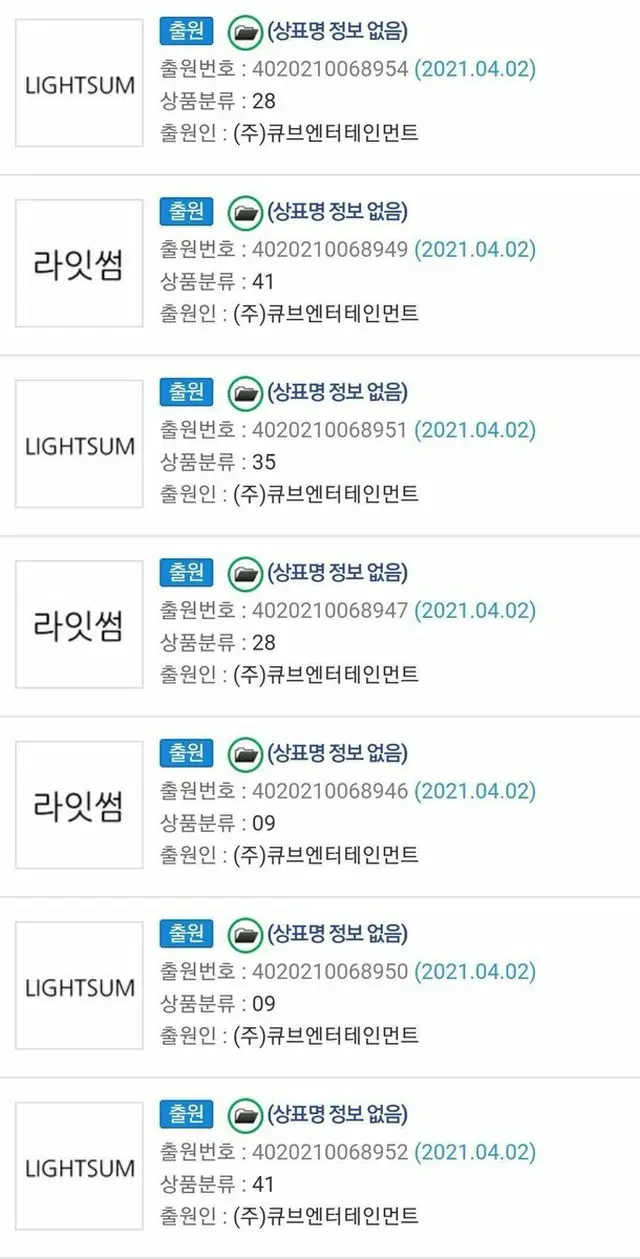Tap the LIGHTSUM thumbnail with 상품분류 35
The image size is (640, 1259).
coord(79,443)
